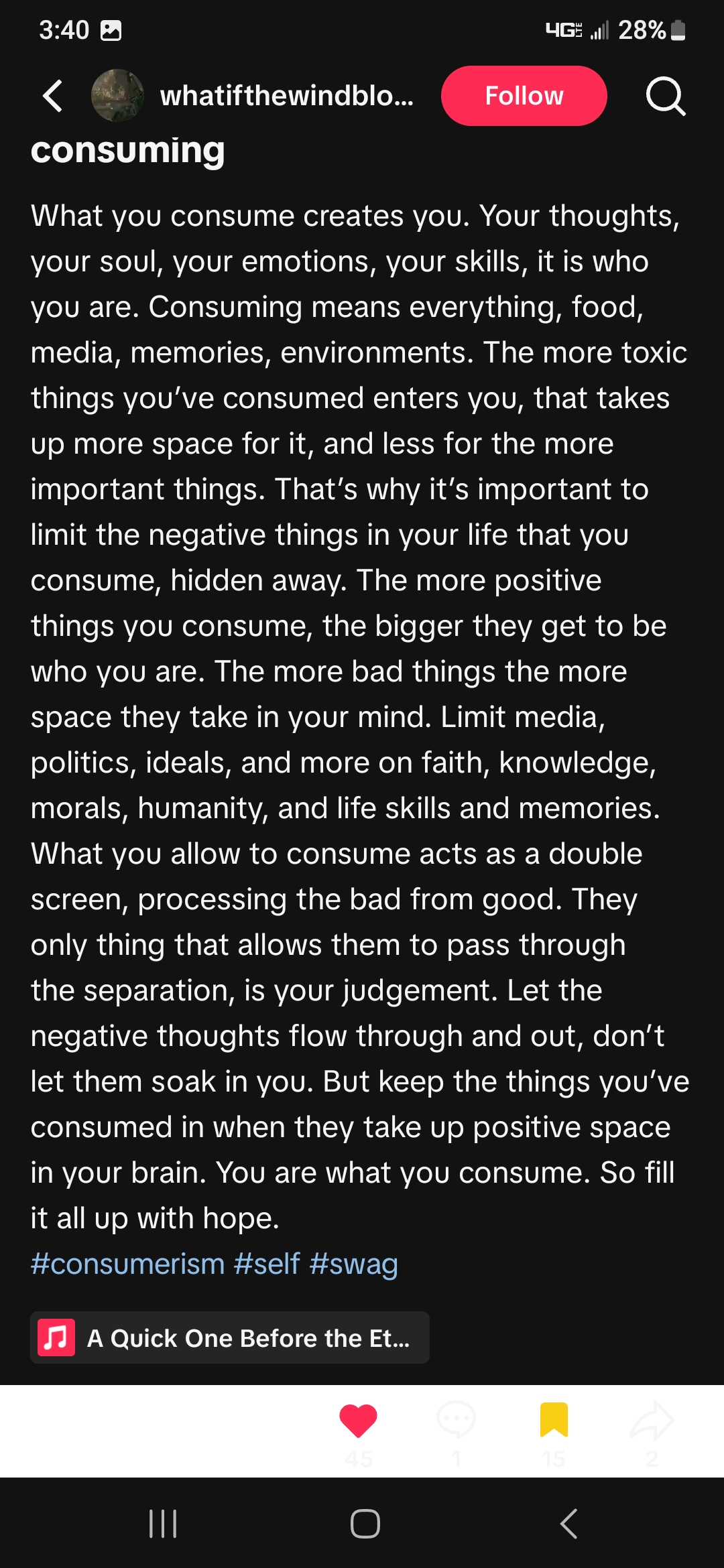Open the #swag hashtag
This screenshot has width=724, height=1568.
pyautogui.click(x=353, y=1264)
